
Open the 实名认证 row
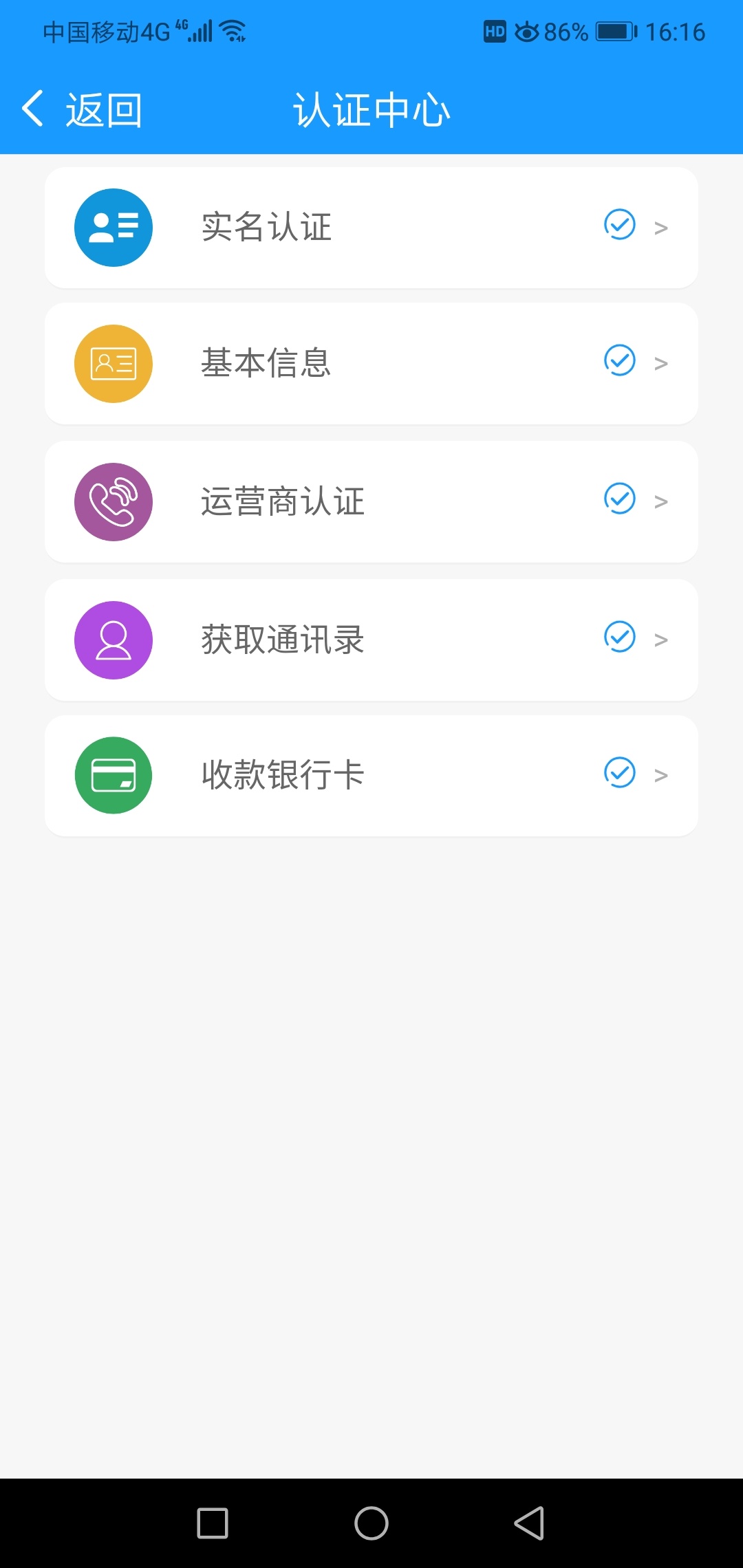(371, 228)
